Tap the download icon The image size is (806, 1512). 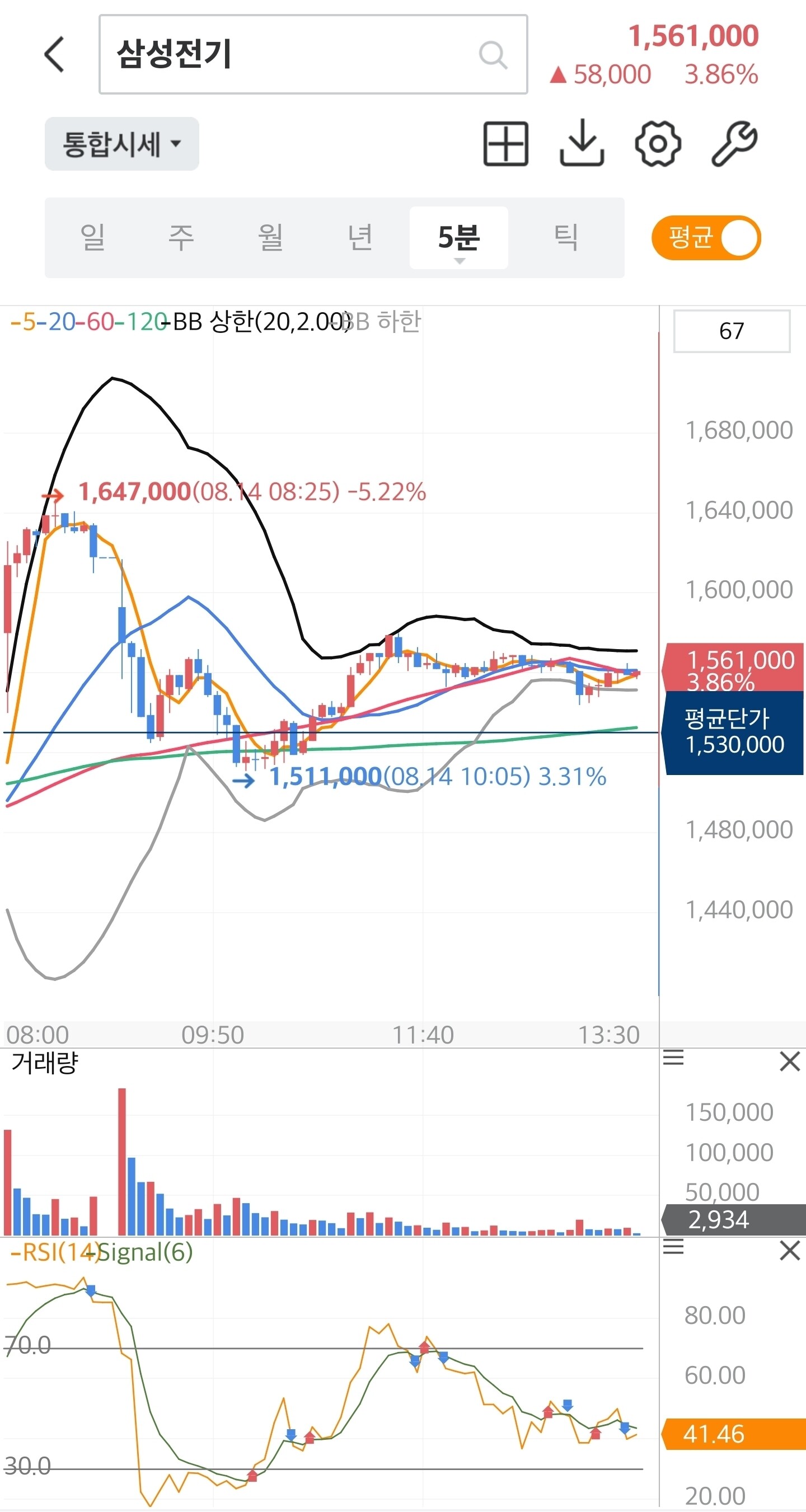581,143
